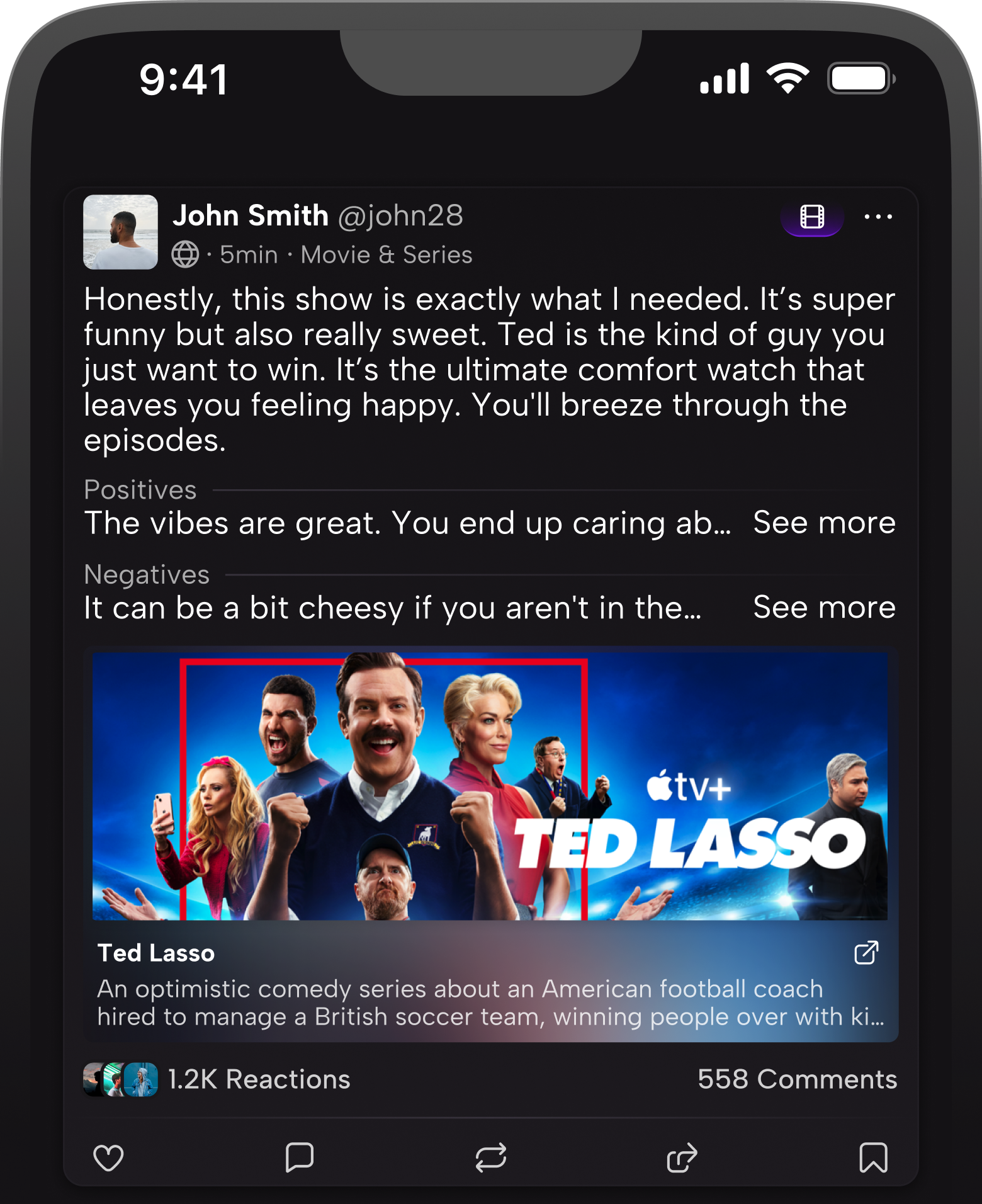
Task: Open the post's three-dot overflow menu
Action: tap(878, 217)
